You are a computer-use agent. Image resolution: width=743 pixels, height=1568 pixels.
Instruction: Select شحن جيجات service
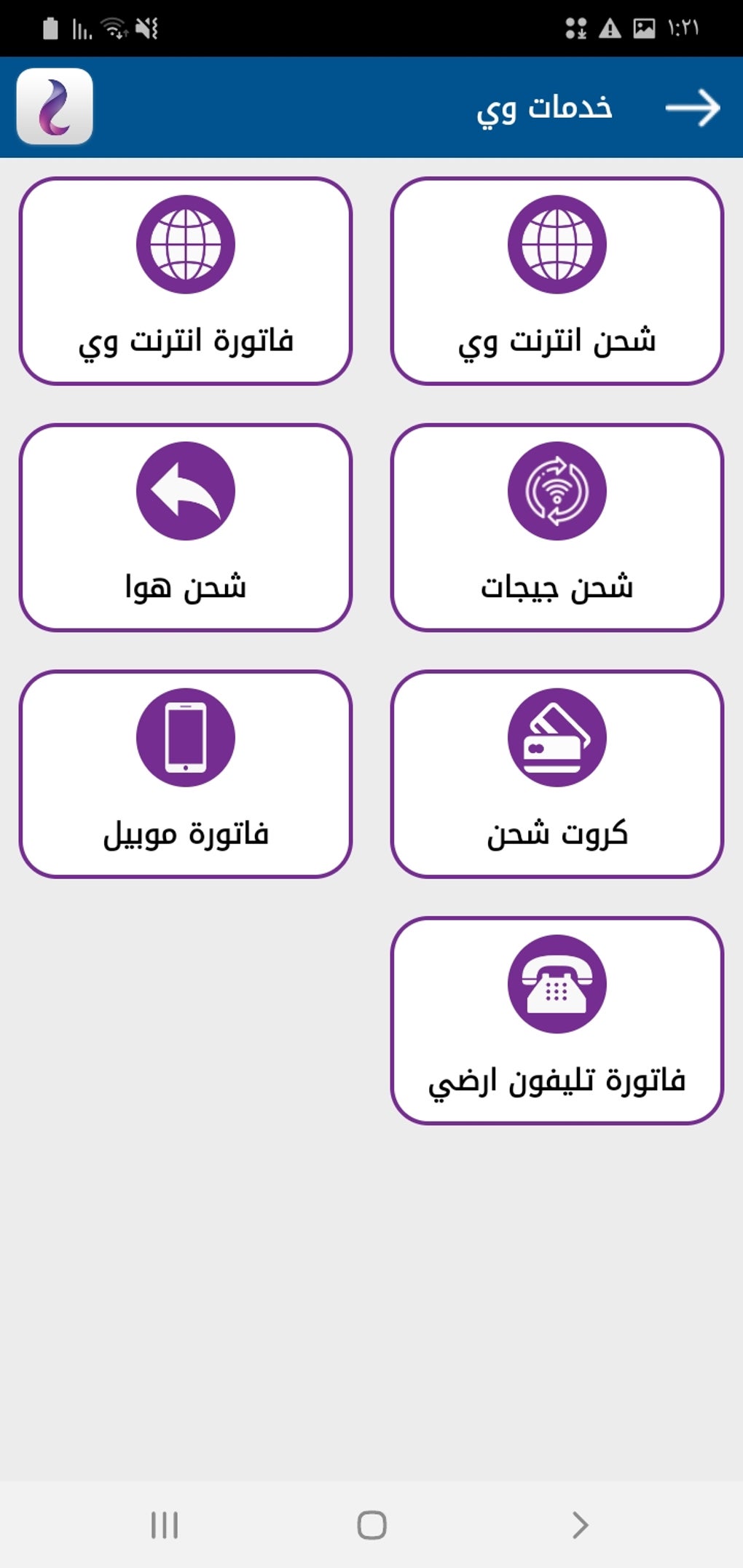click(x=557, y=527)
